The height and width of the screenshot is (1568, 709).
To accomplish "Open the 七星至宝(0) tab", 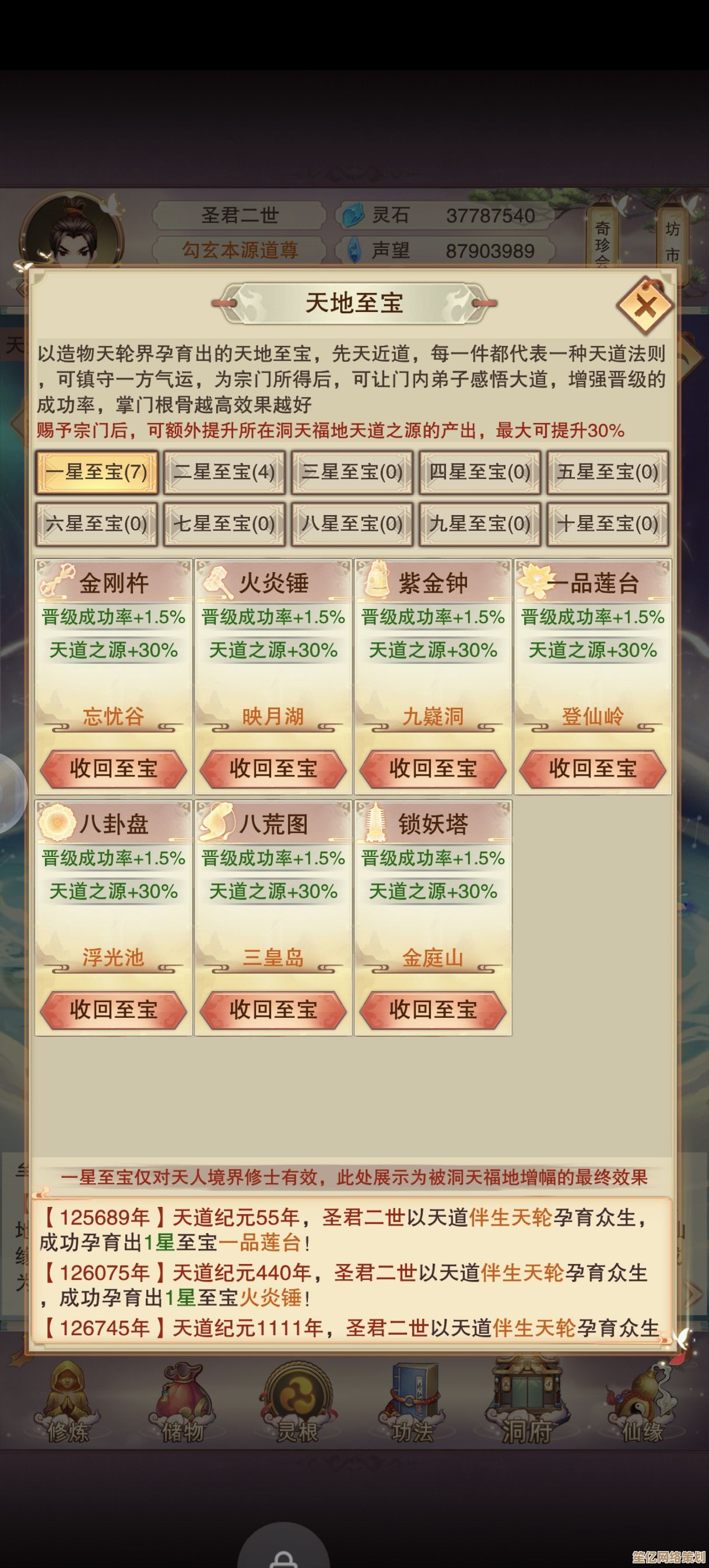I will coord(224,523).
